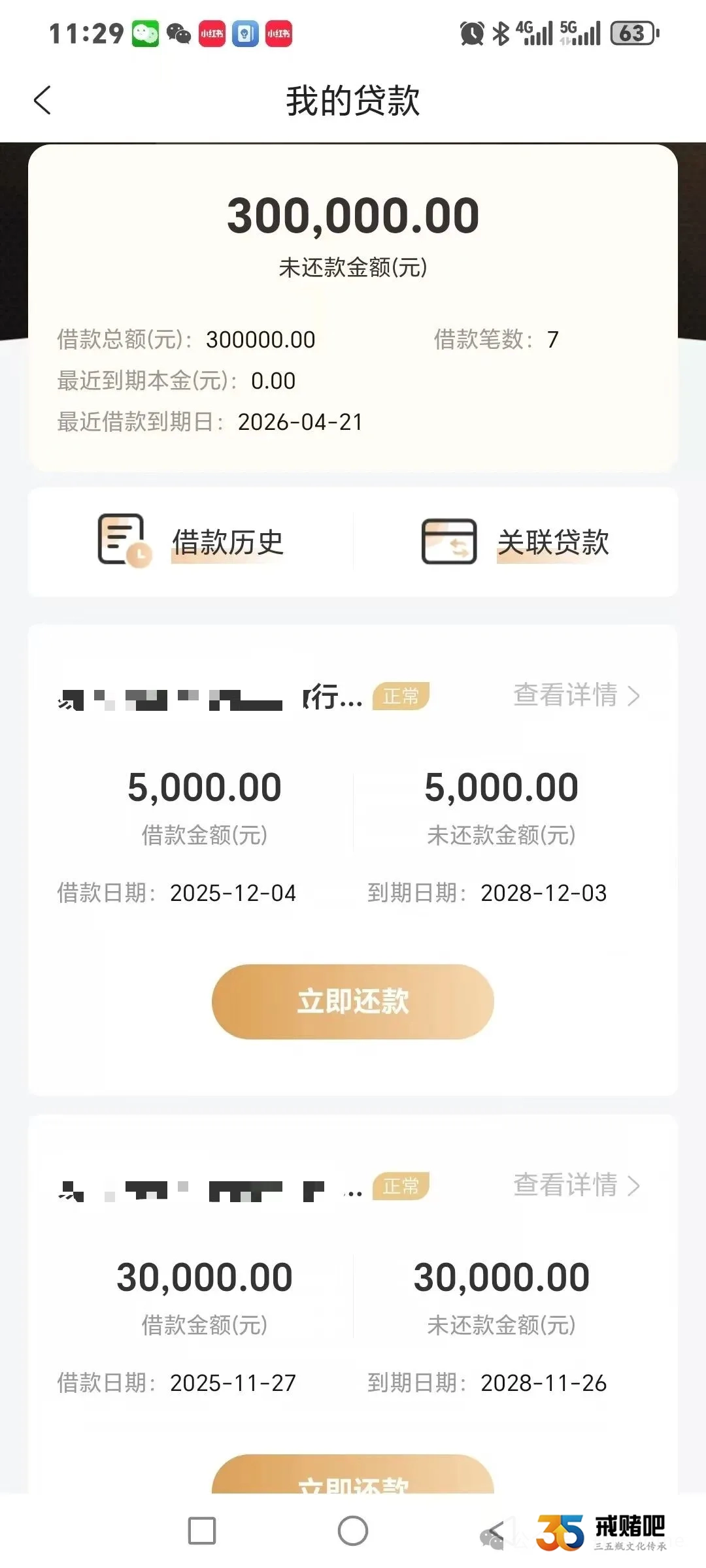Tap 立即还款 for the 5,000 loan
706x1568 pixels.
353,1001
